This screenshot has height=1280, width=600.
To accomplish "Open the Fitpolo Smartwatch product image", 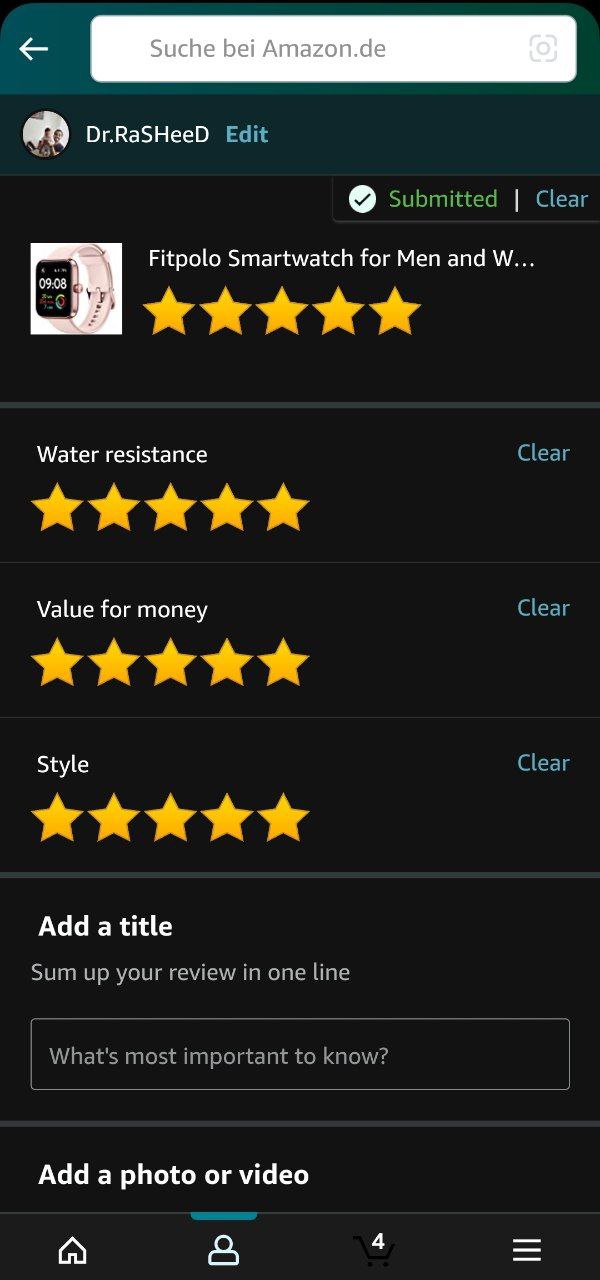I will coord(76,289).
